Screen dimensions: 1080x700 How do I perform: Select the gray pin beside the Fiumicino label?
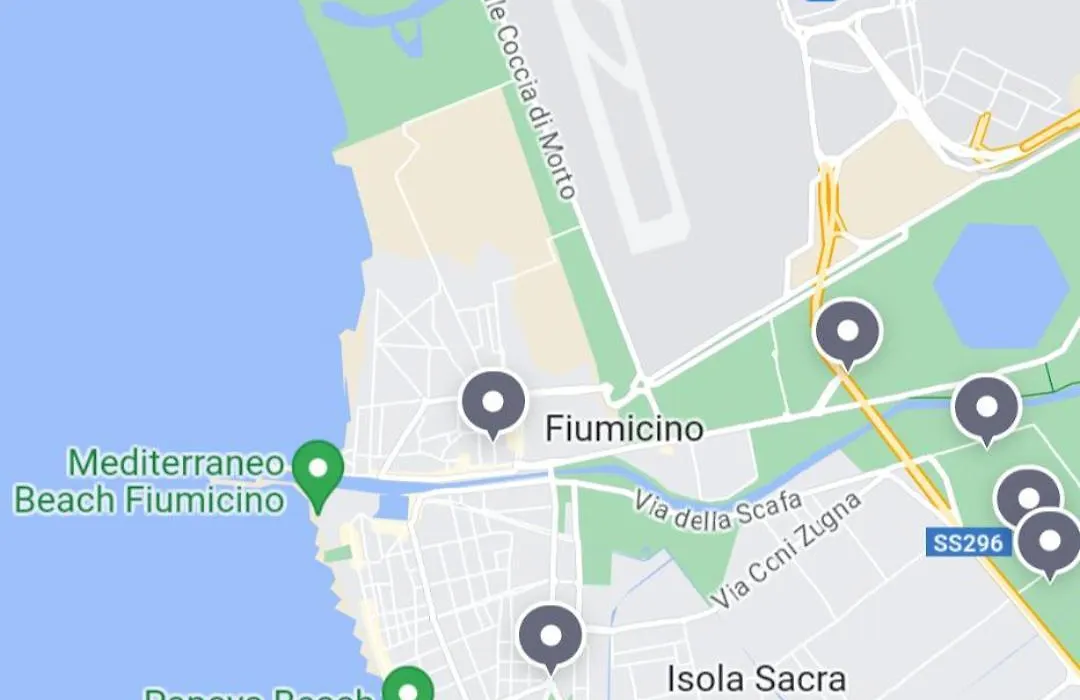(x=493, y=403)
